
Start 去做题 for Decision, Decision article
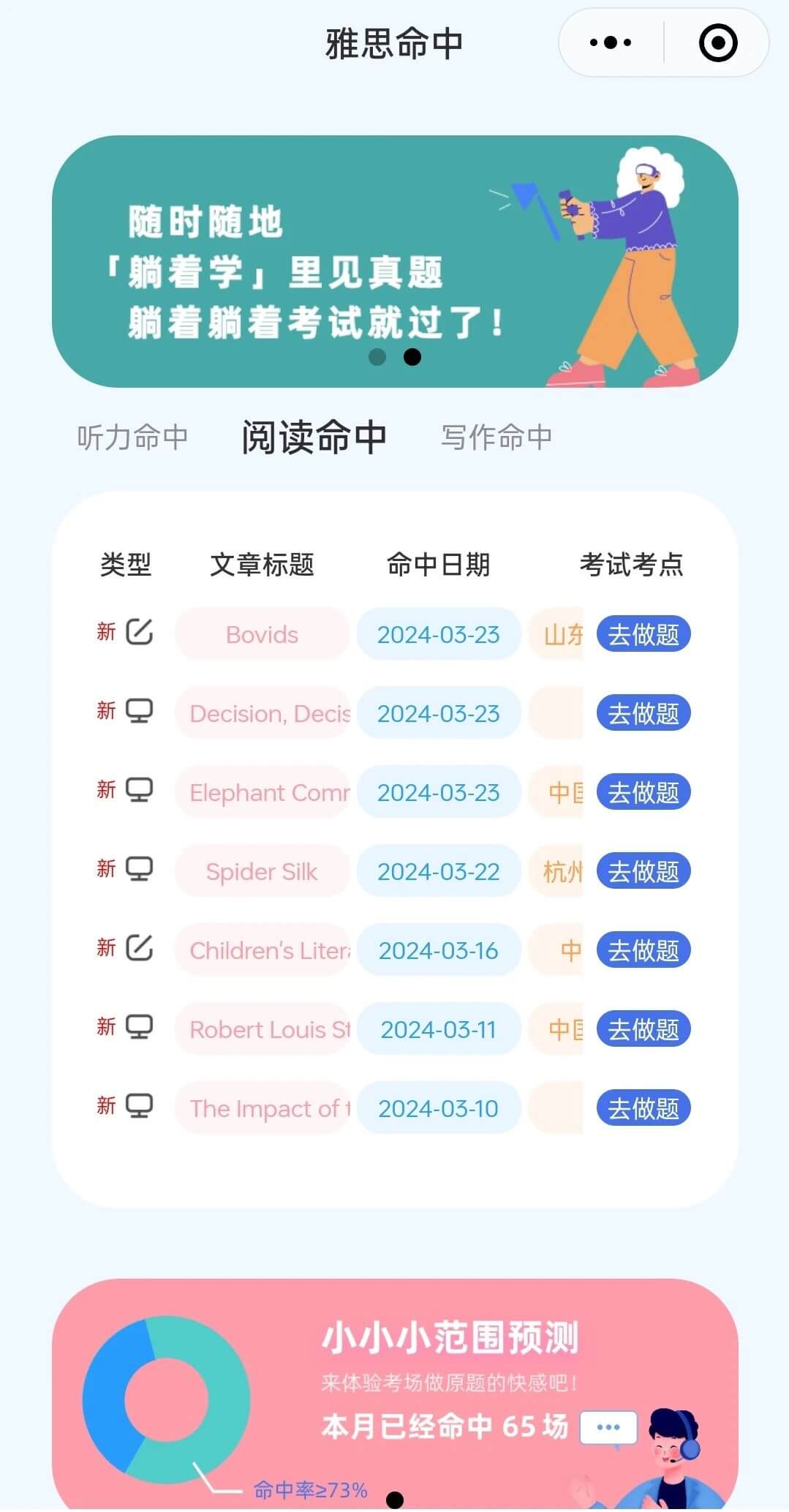643,713
